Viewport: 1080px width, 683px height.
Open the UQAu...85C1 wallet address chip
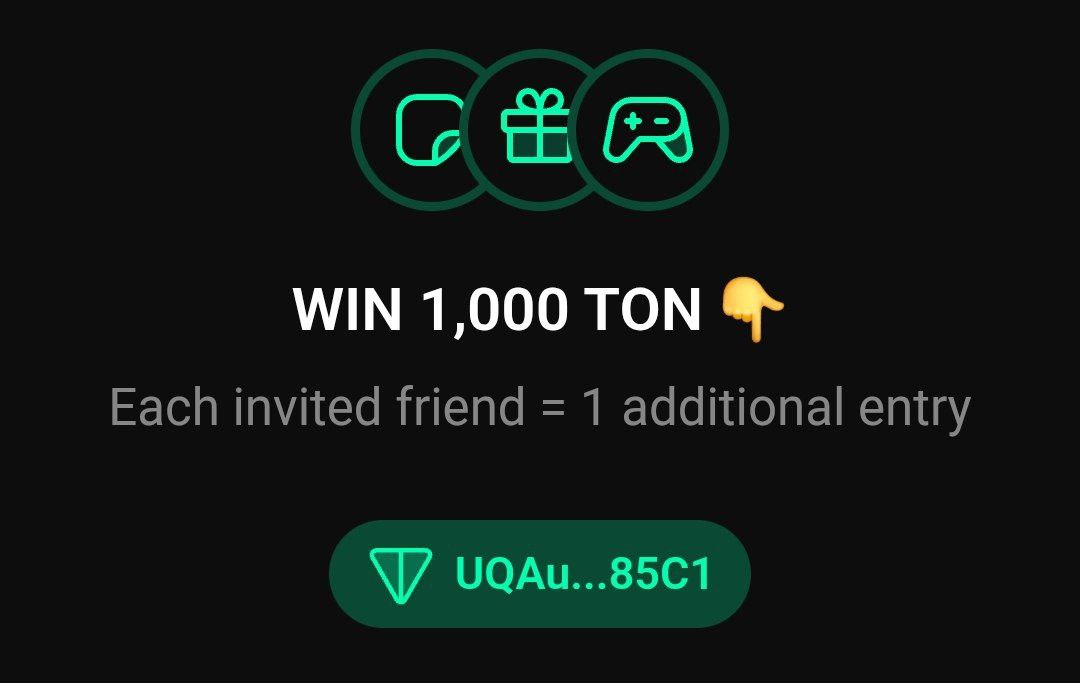coord(540,574)
